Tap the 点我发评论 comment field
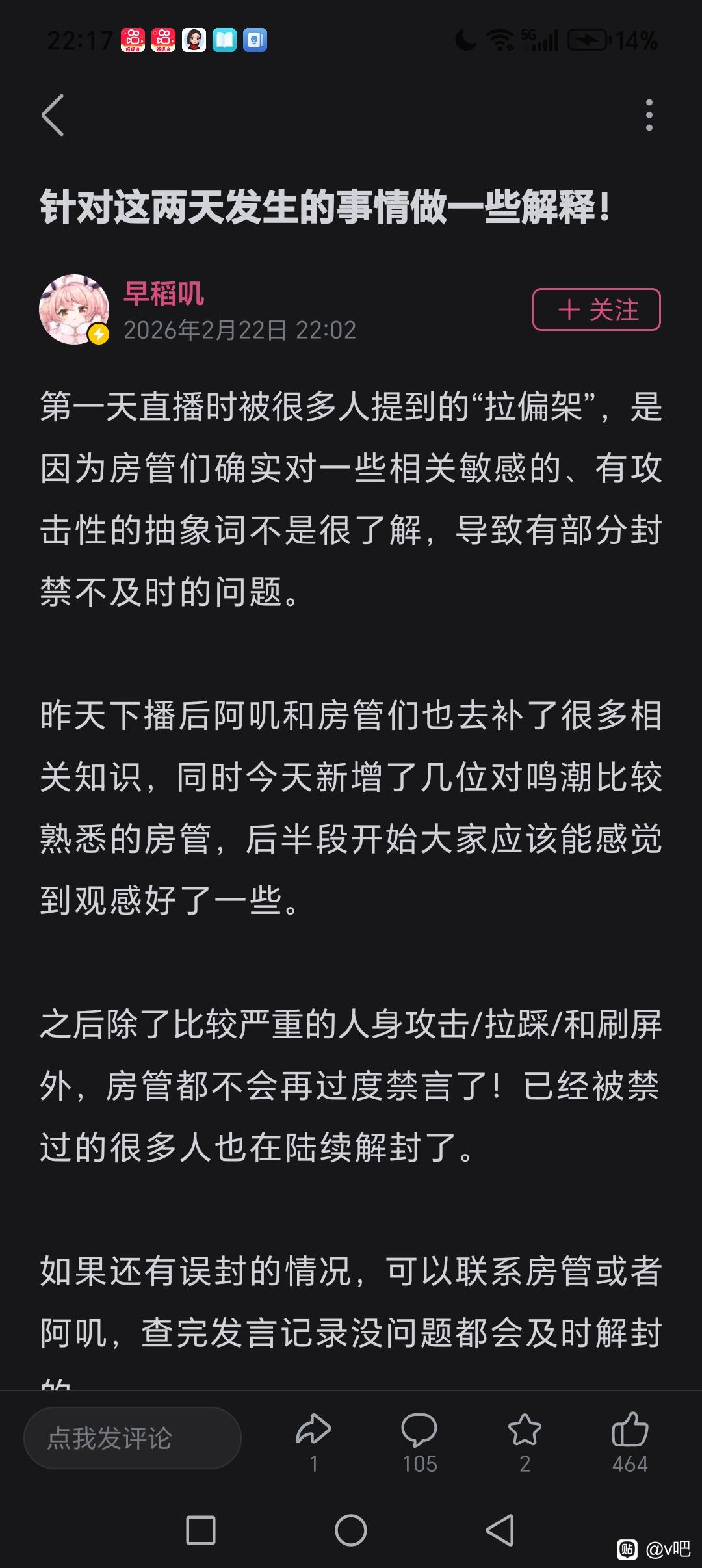 tap(133, 1437)
